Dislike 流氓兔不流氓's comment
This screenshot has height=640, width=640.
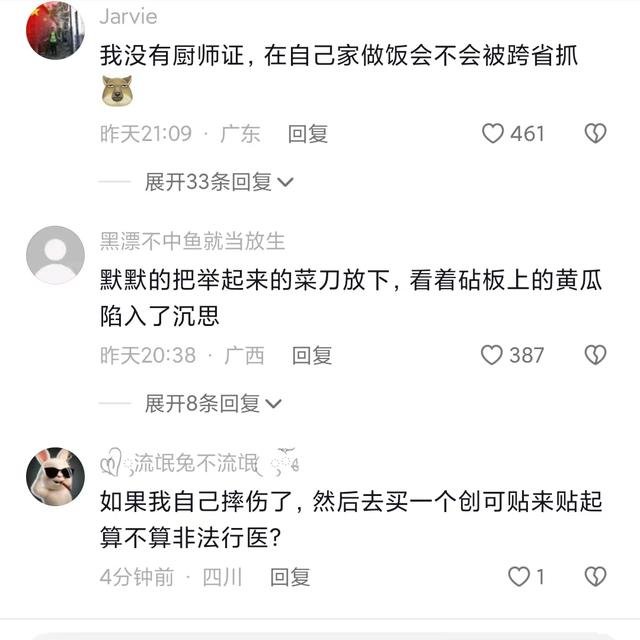pyautogui.click(x=595, y=577)
